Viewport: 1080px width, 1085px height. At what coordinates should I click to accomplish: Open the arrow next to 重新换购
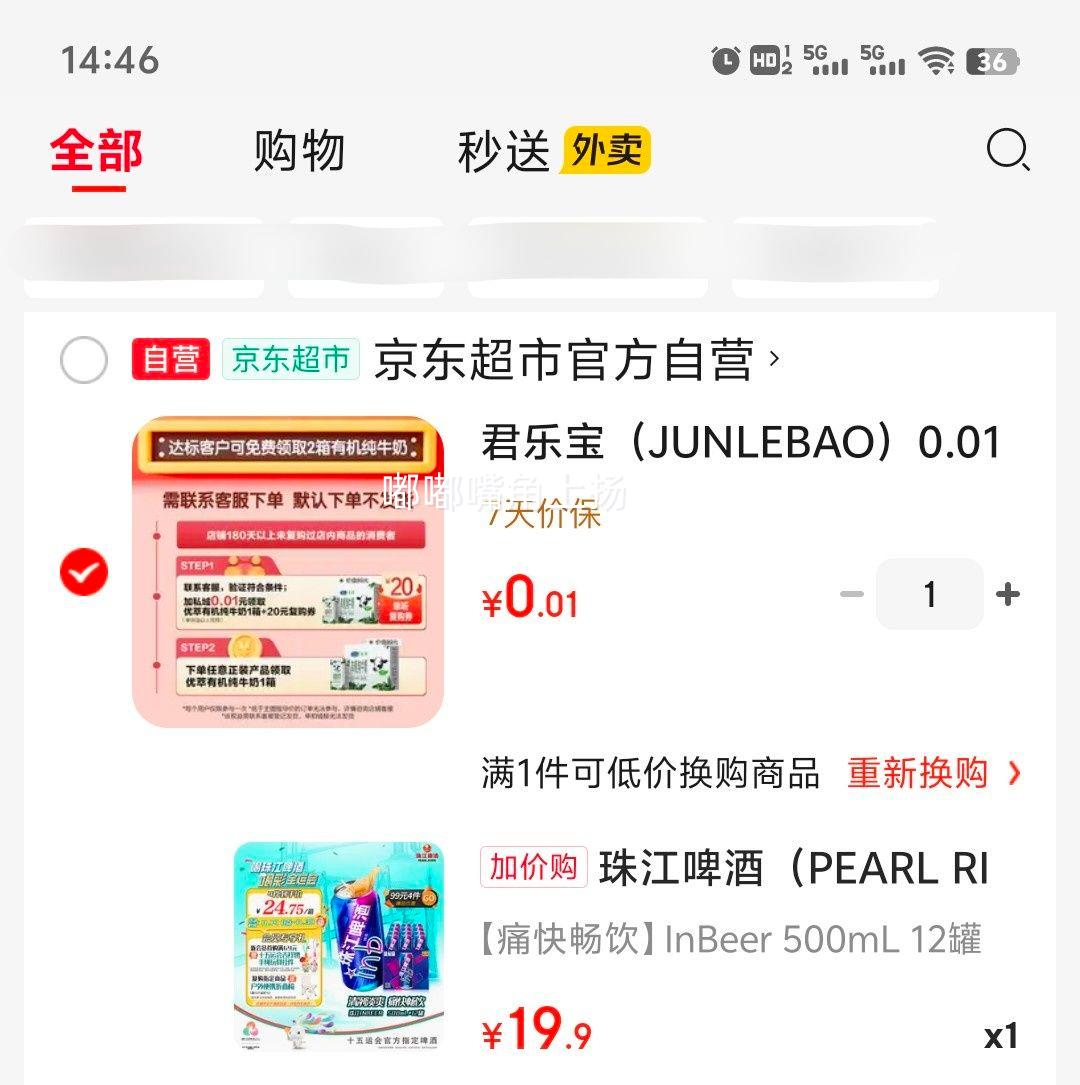click(1013, 773)
